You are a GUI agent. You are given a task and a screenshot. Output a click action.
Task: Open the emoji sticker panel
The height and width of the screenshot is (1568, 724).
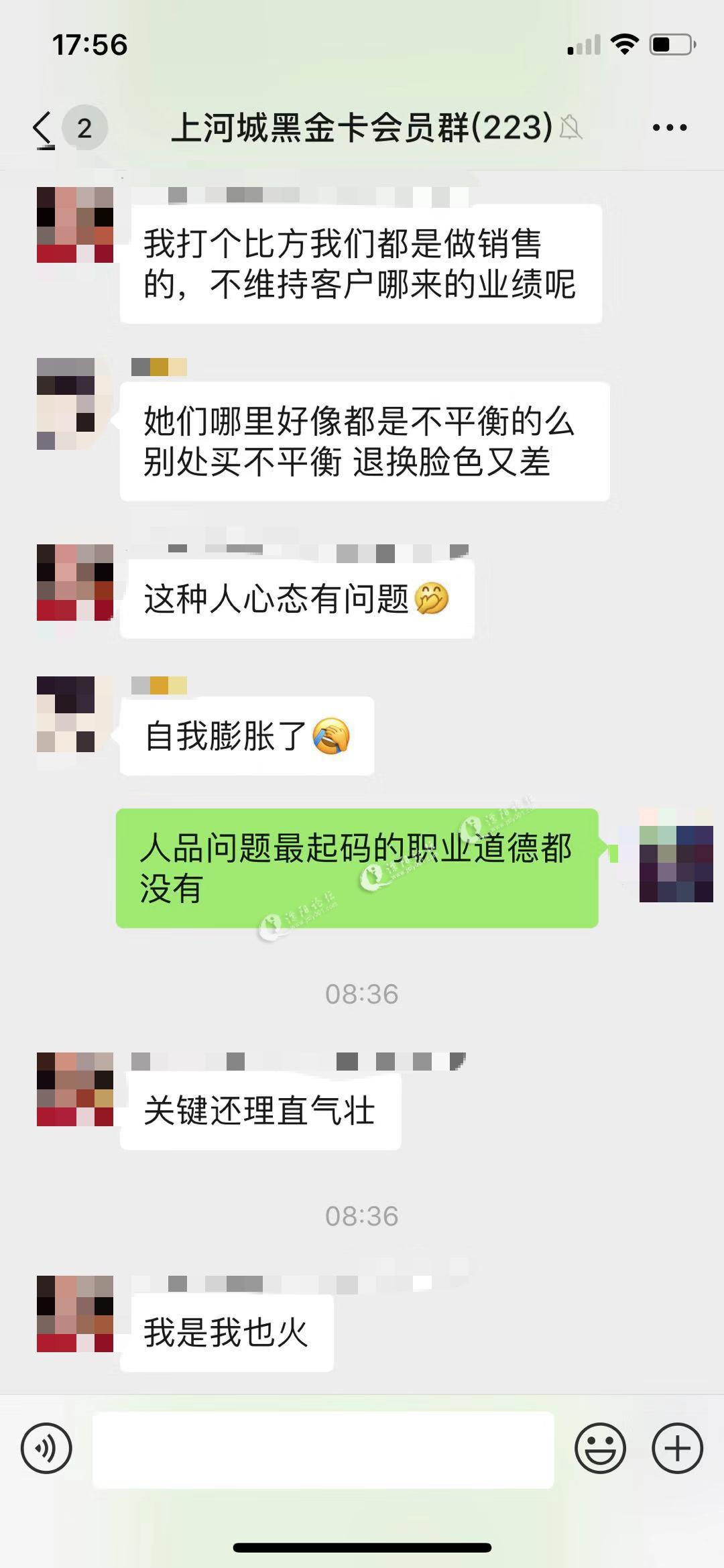pos(600,1449)
